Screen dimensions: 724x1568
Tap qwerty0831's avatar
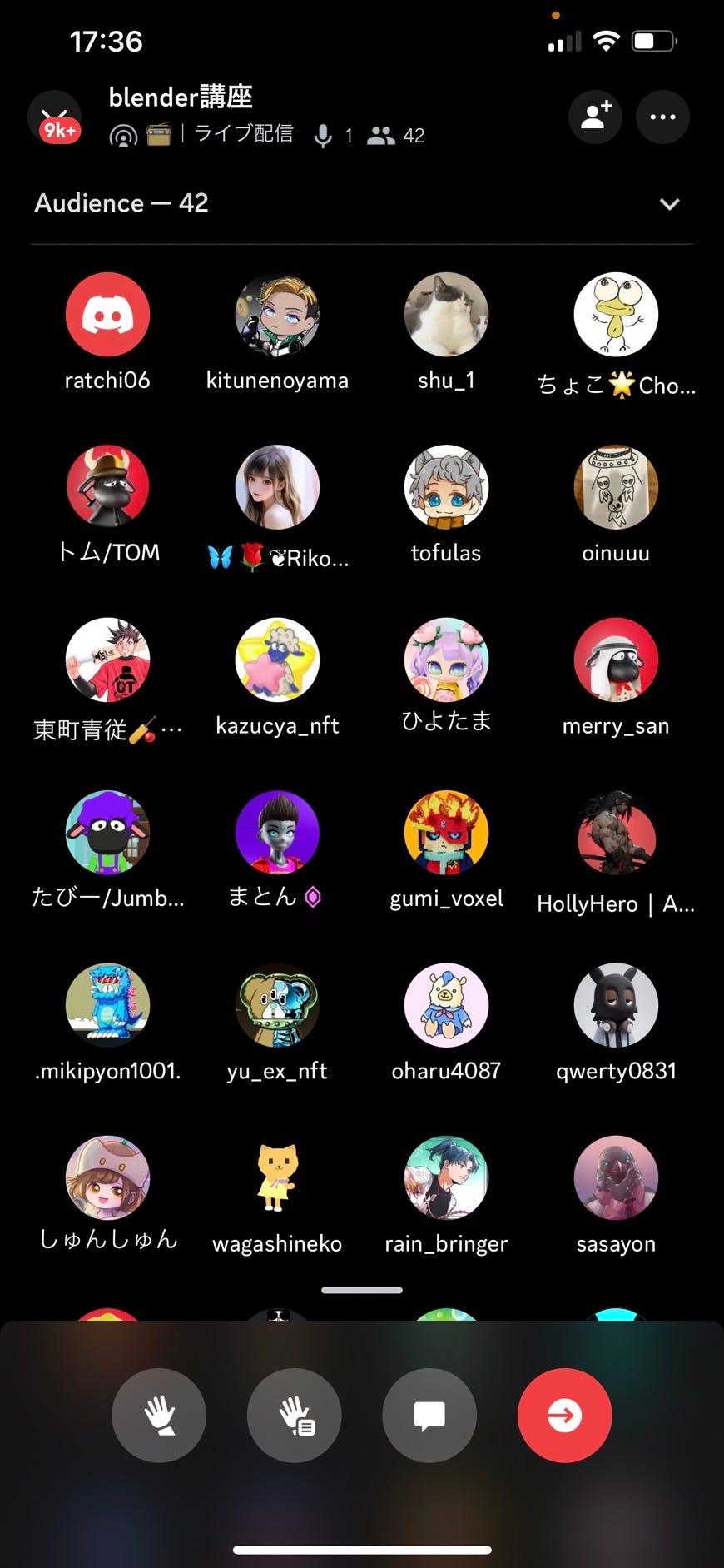coord(616,1005)
